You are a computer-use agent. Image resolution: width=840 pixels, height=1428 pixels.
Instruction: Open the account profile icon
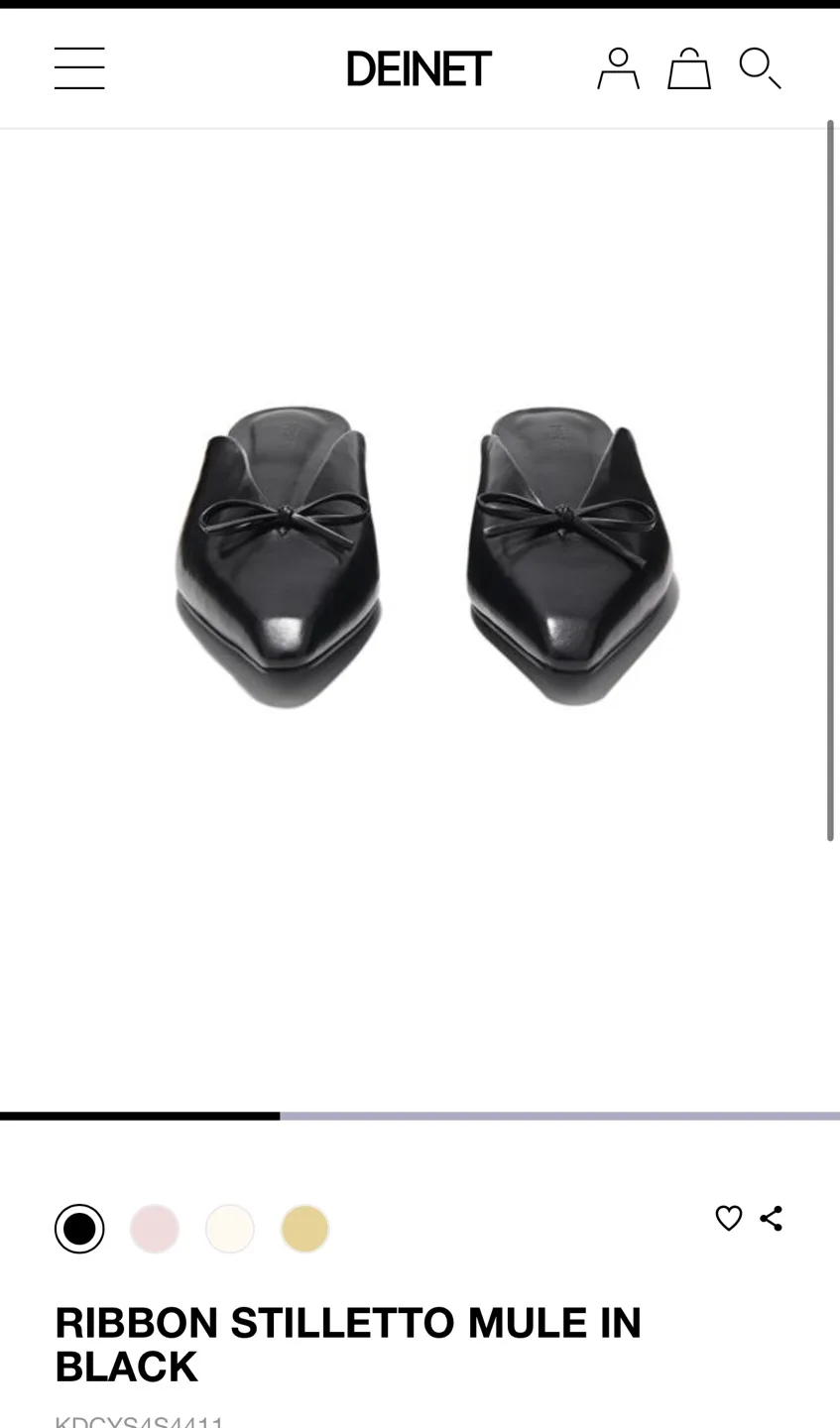(618, 68)
